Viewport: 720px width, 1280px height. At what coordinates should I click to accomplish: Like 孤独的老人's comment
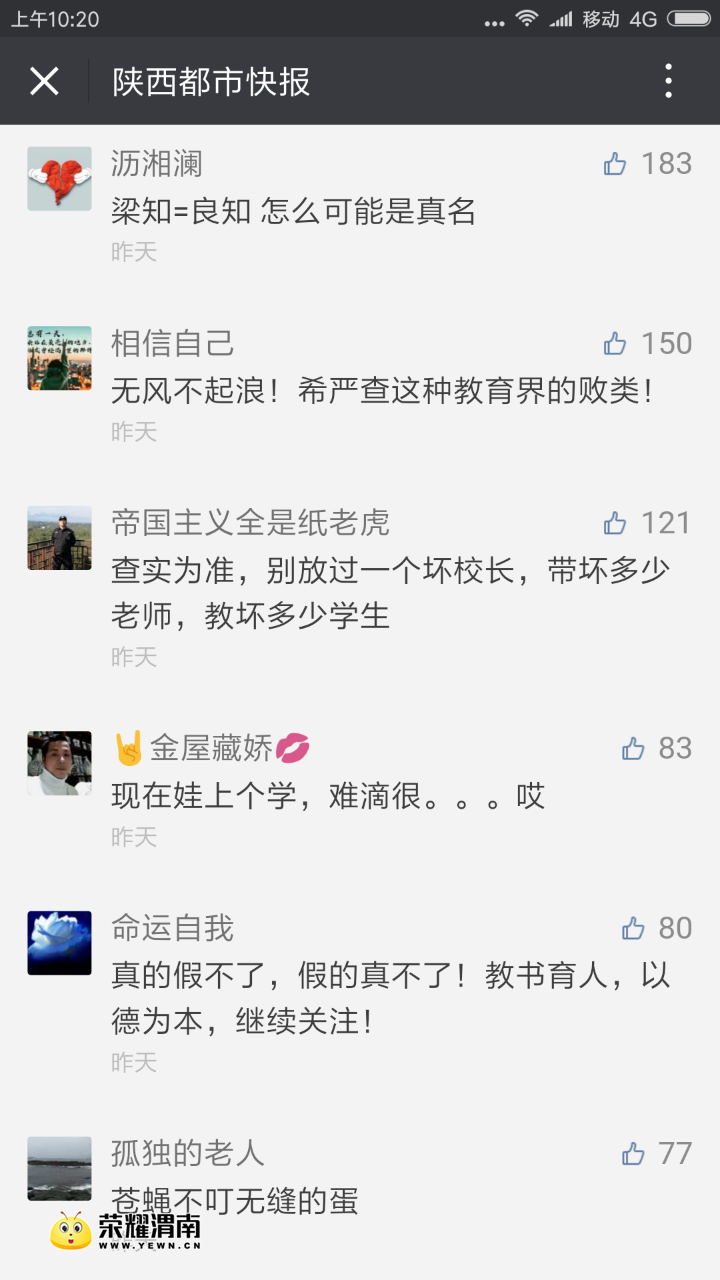pos(633,1154)
